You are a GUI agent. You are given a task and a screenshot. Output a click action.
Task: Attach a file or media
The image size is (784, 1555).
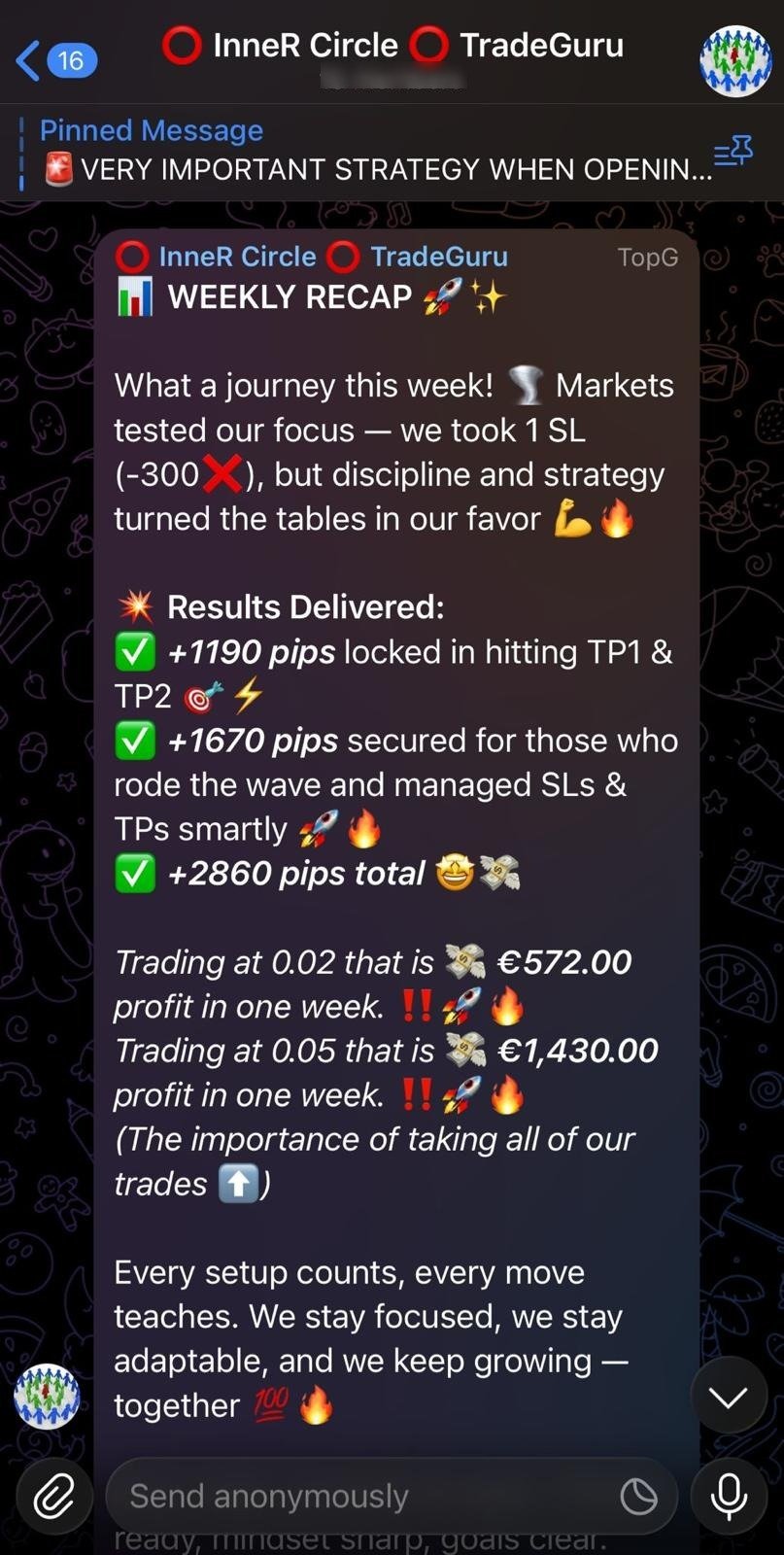(52, 1497)
